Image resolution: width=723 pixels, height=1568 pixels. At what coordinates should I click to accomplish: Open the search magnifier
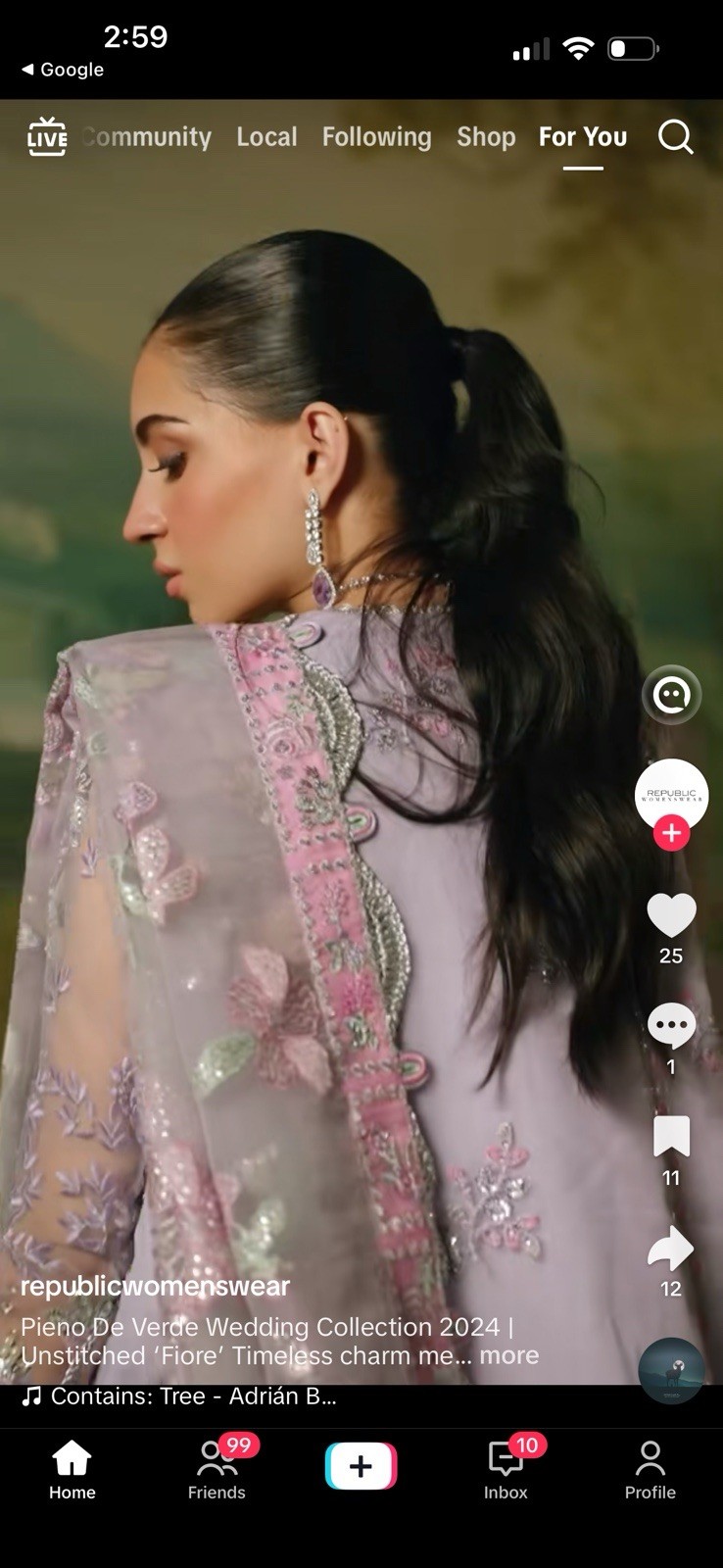675,137
